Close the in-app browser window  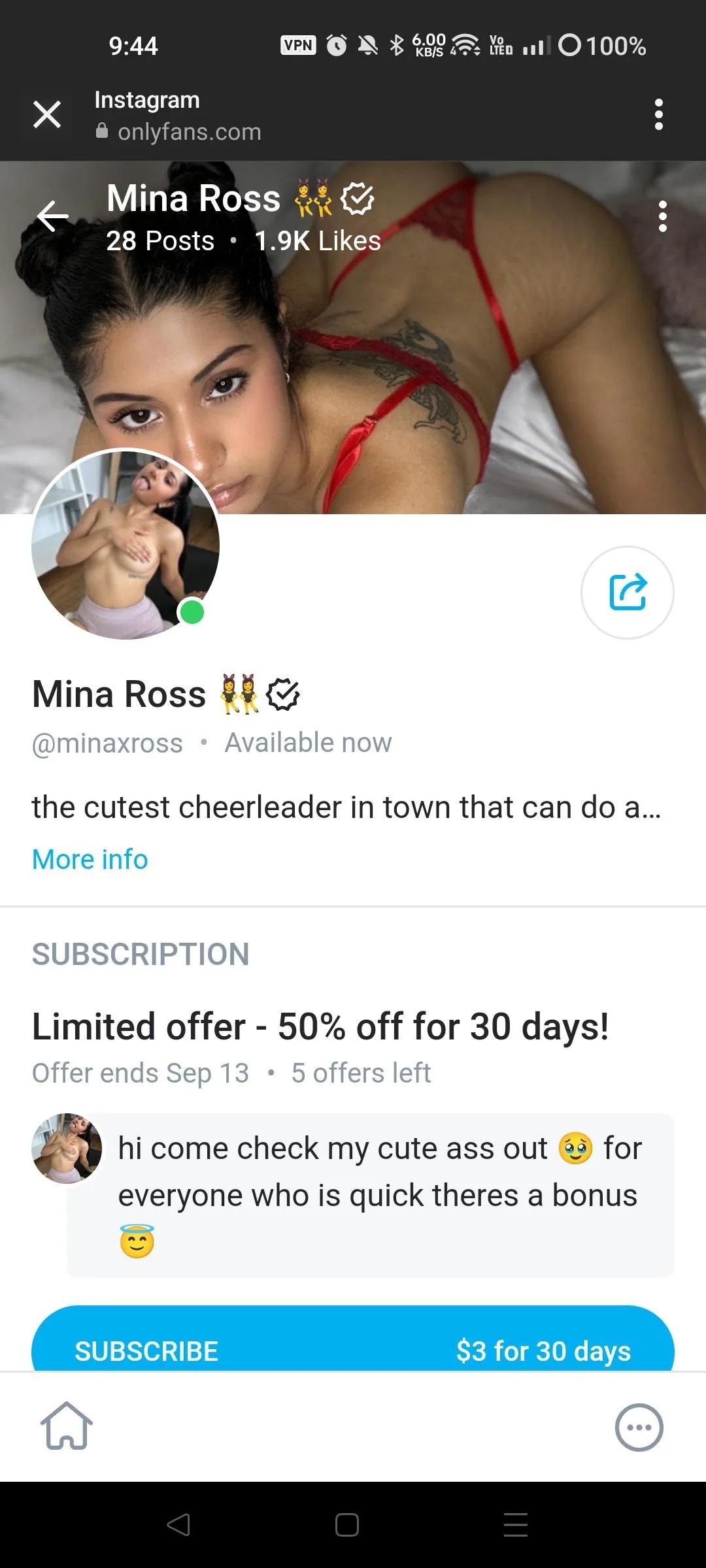(x=47, y=115)
